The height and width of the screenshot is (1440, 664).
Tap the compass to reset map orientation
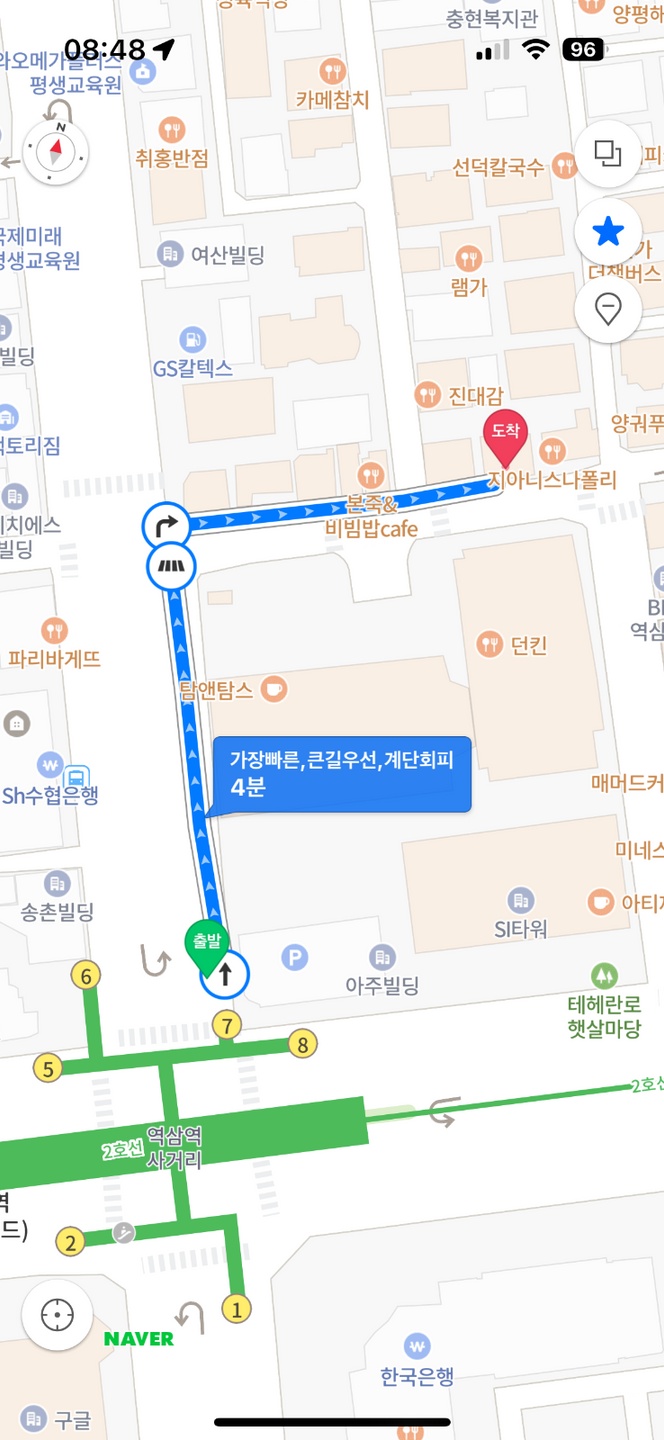point(56,152)
